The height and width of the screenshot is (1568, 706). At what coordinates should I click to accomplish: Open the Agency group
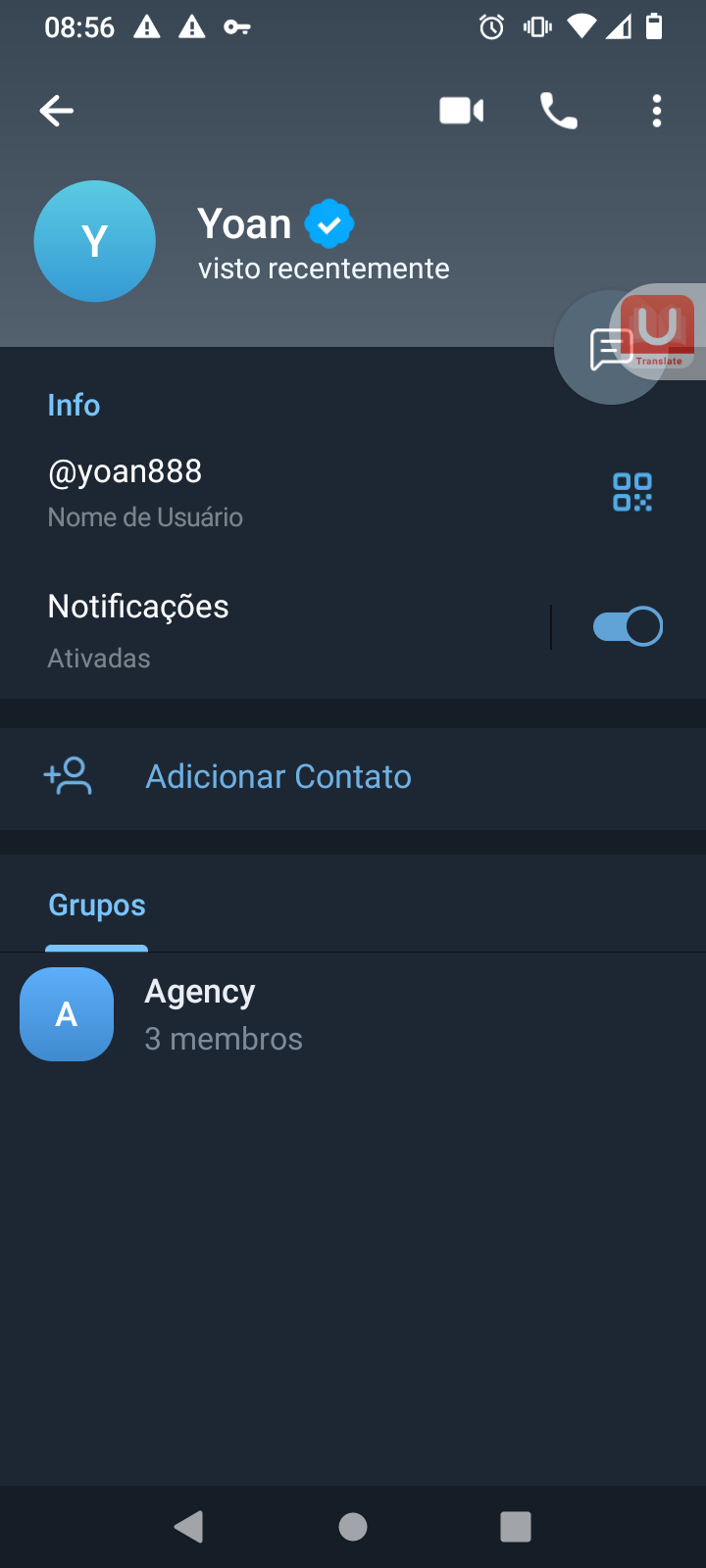(353, 1014)
